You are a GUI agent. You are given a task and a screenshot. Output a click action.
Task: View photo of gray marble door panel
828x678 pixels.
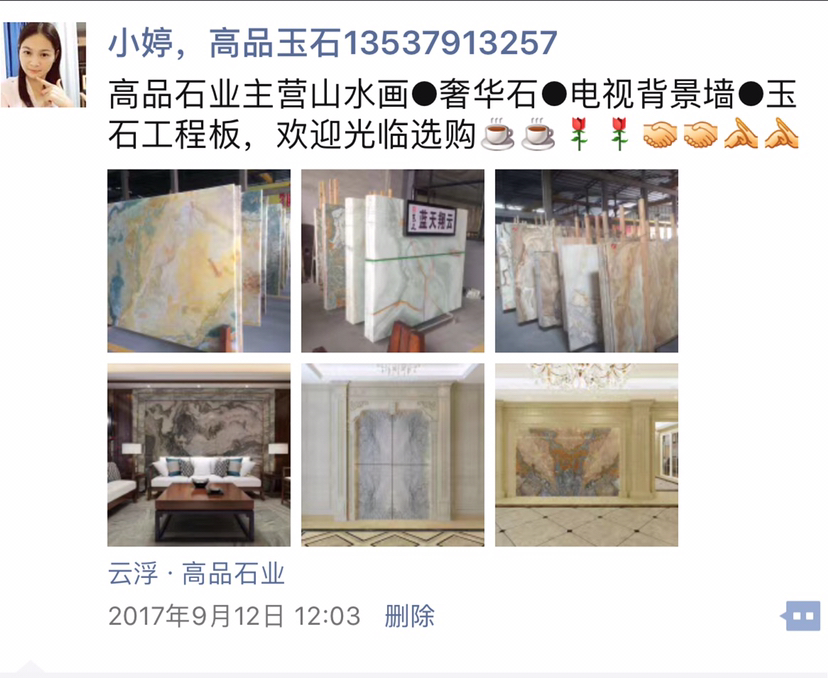(392, 454)
